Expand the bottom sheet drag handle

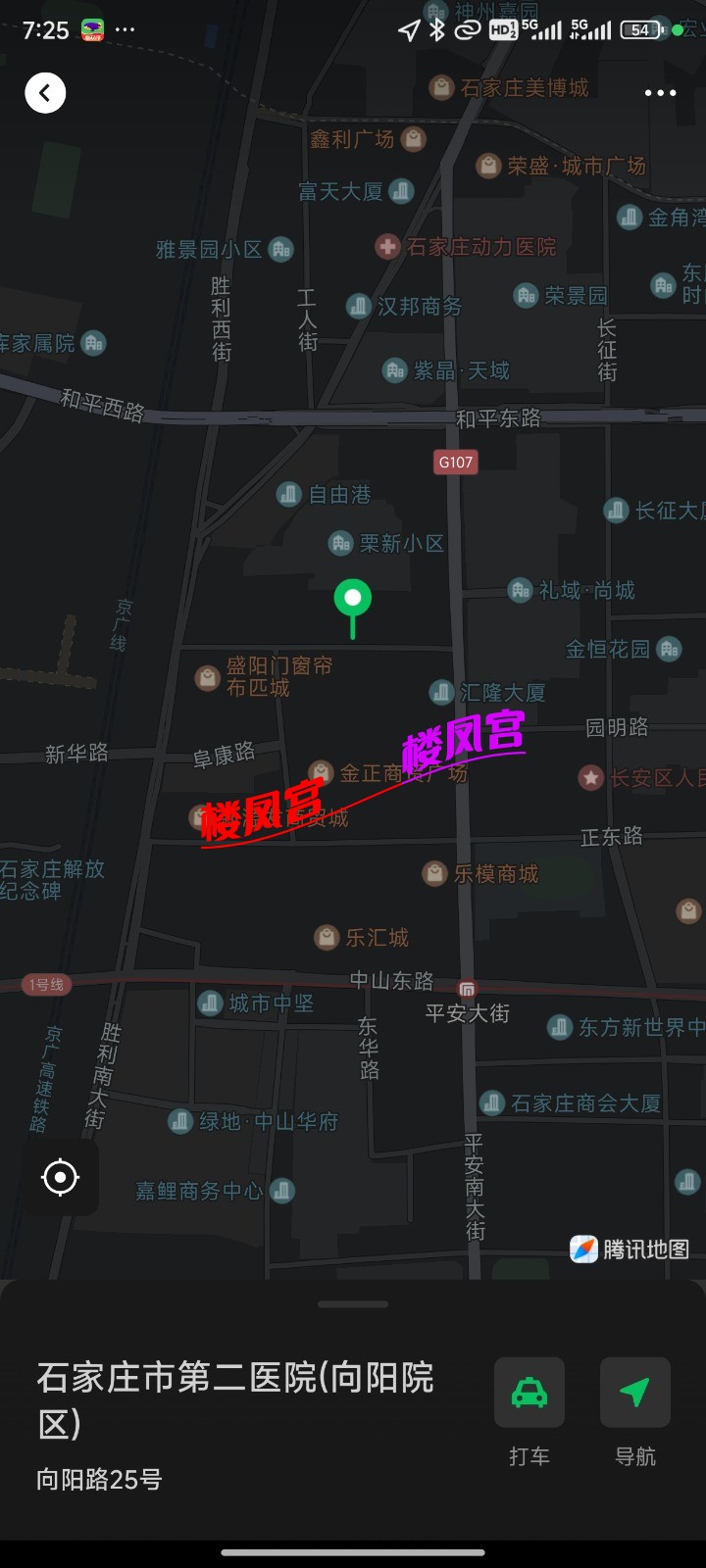pos(353,1304)
